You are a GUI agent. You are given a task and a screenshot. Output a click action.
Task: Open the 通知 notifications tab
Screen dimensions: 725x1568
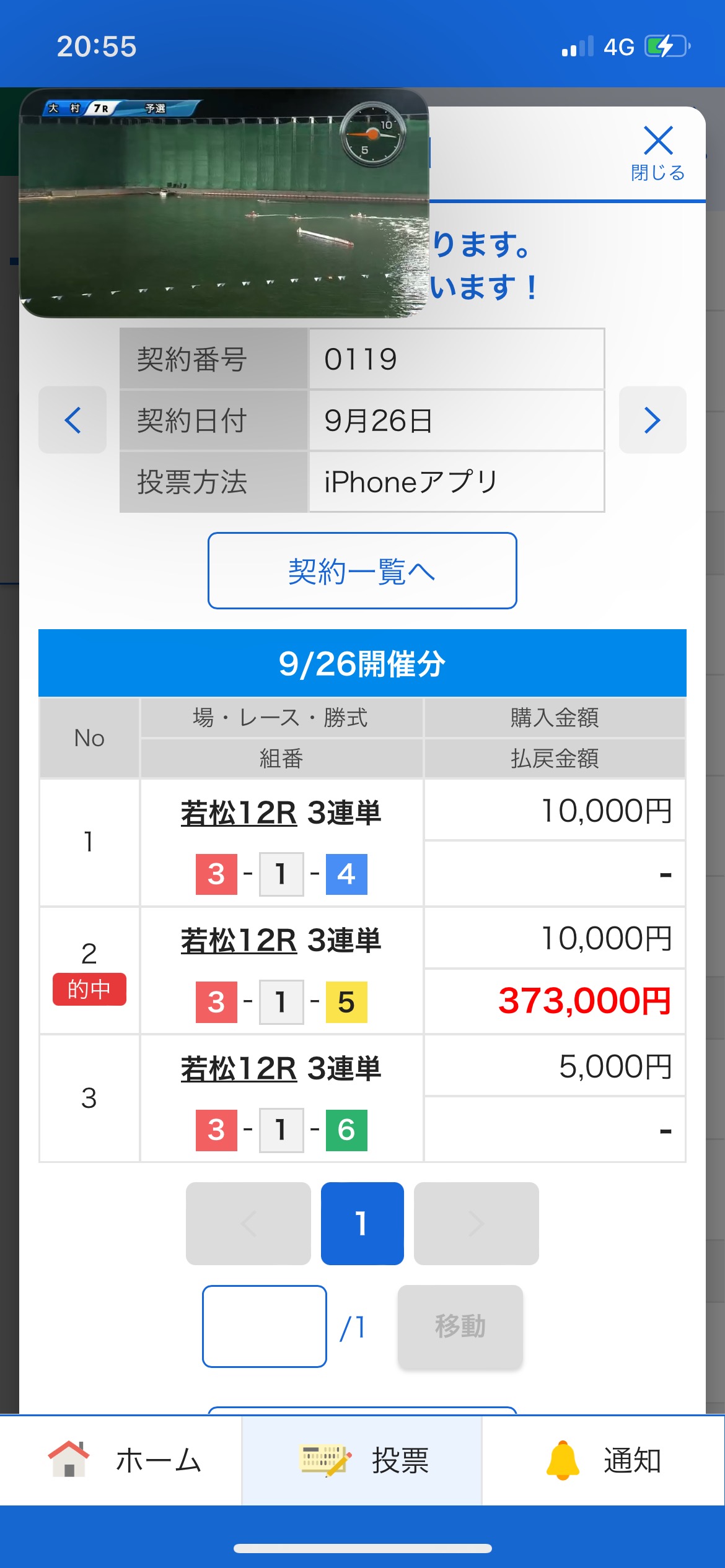pos(603,1460)
